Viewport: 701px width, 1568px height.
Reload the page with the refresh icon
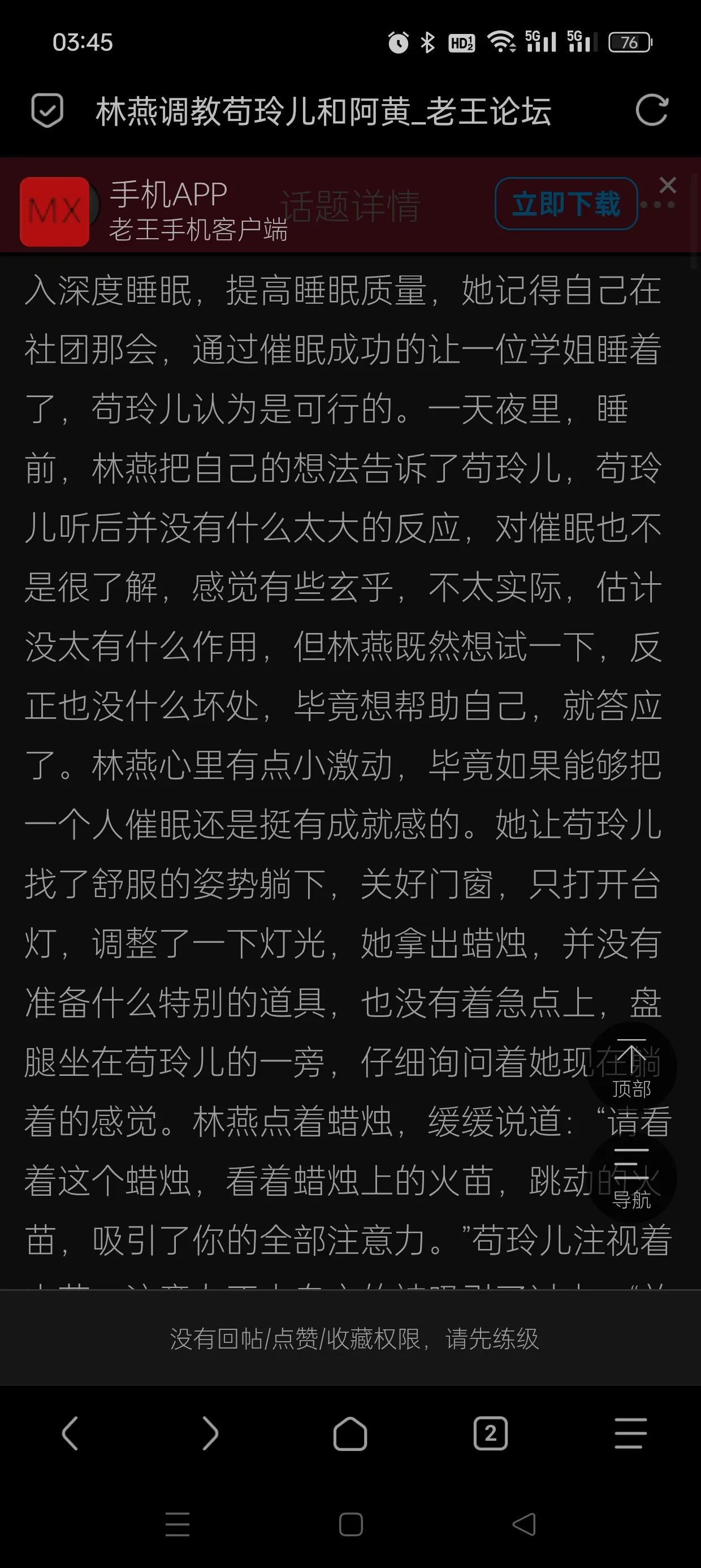(652, 111)
